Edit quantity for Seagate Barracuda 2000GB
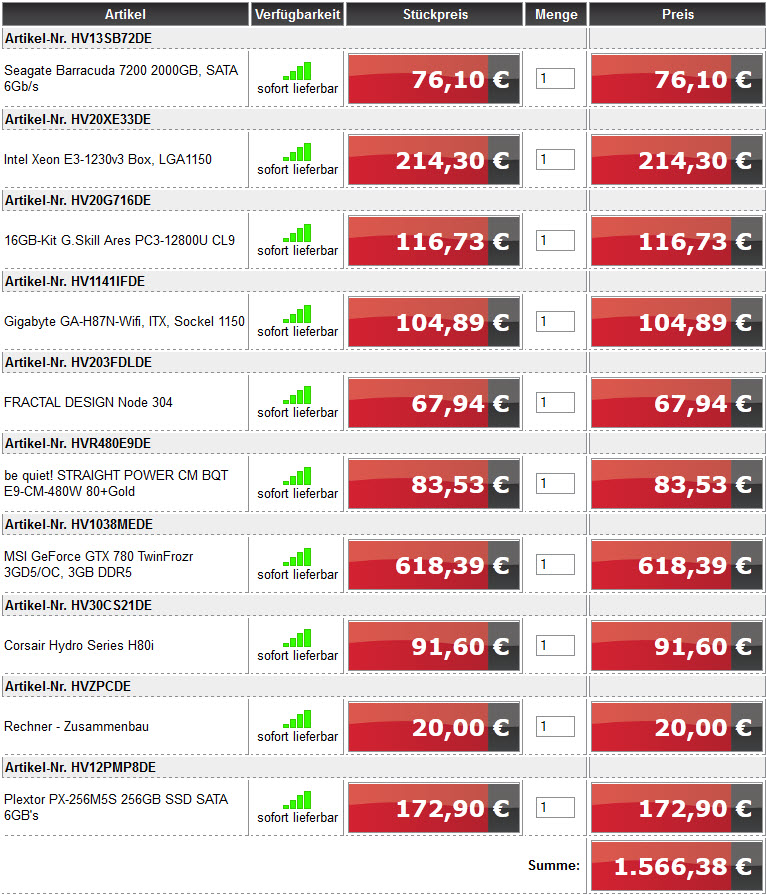Viewport: 766px width, 895px height. coord(555,78)
